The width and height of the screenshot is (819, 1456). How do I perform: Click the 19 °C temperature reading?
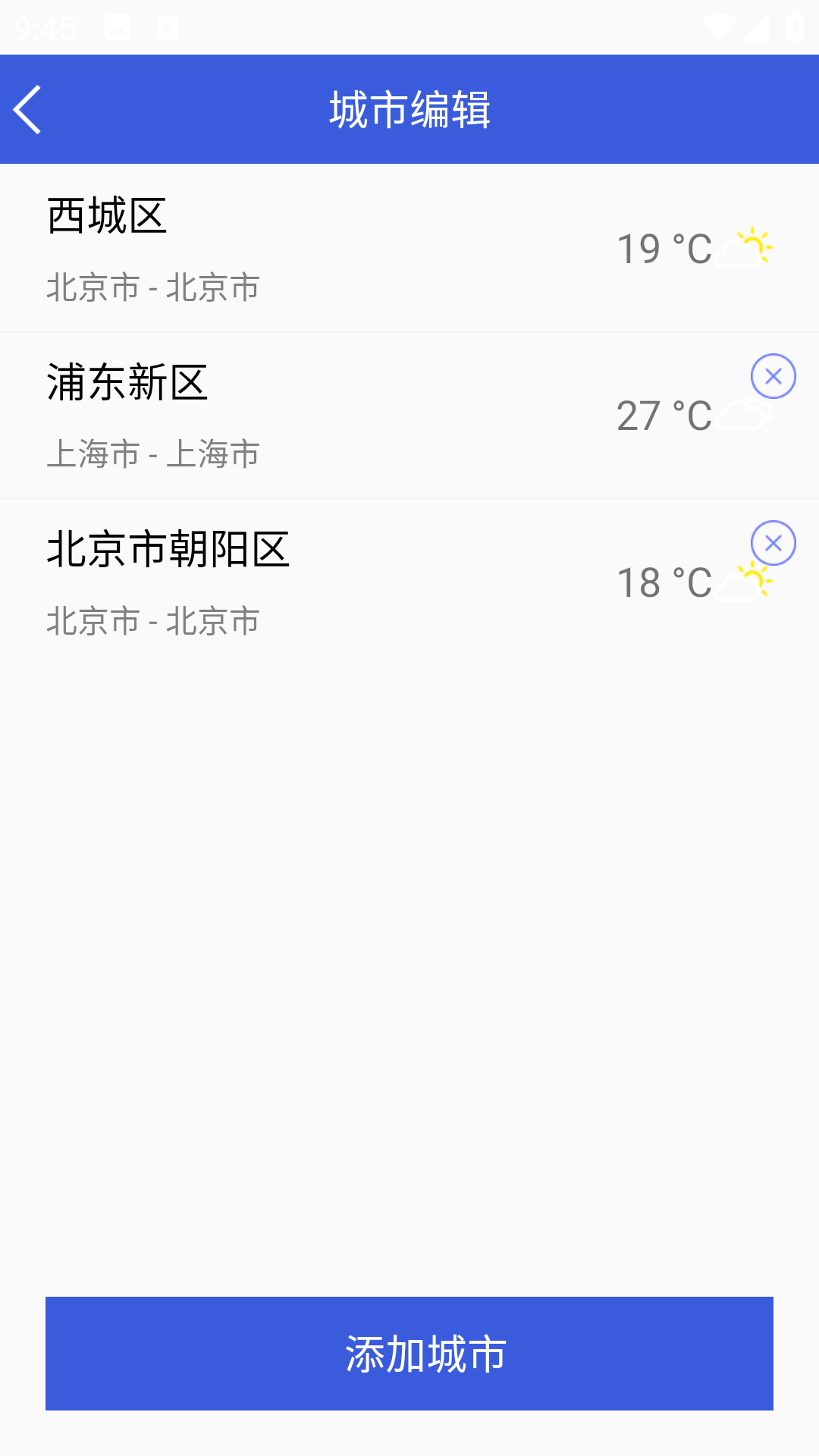tap(664, 249)
